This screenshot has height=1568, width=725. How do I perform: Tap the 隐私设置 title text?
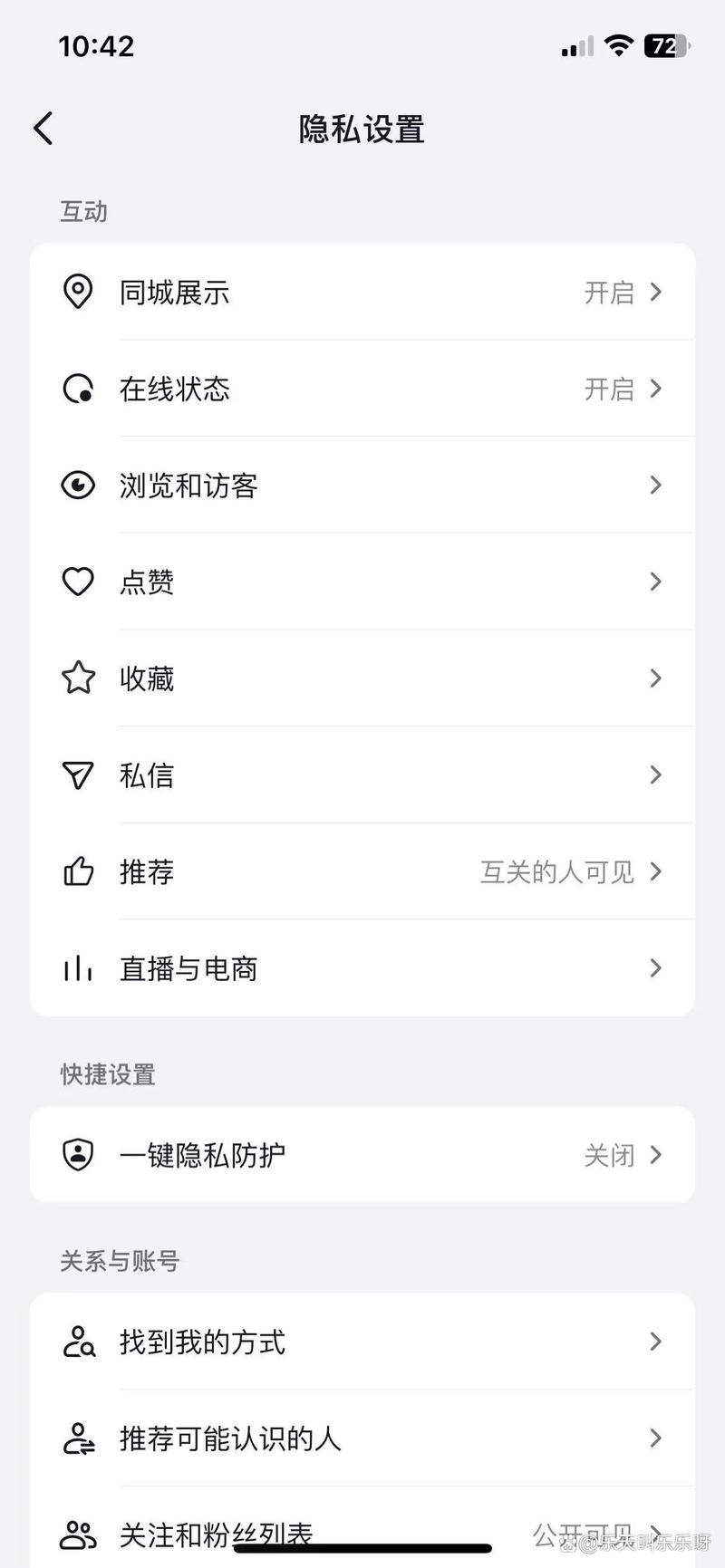pos(360,130)
